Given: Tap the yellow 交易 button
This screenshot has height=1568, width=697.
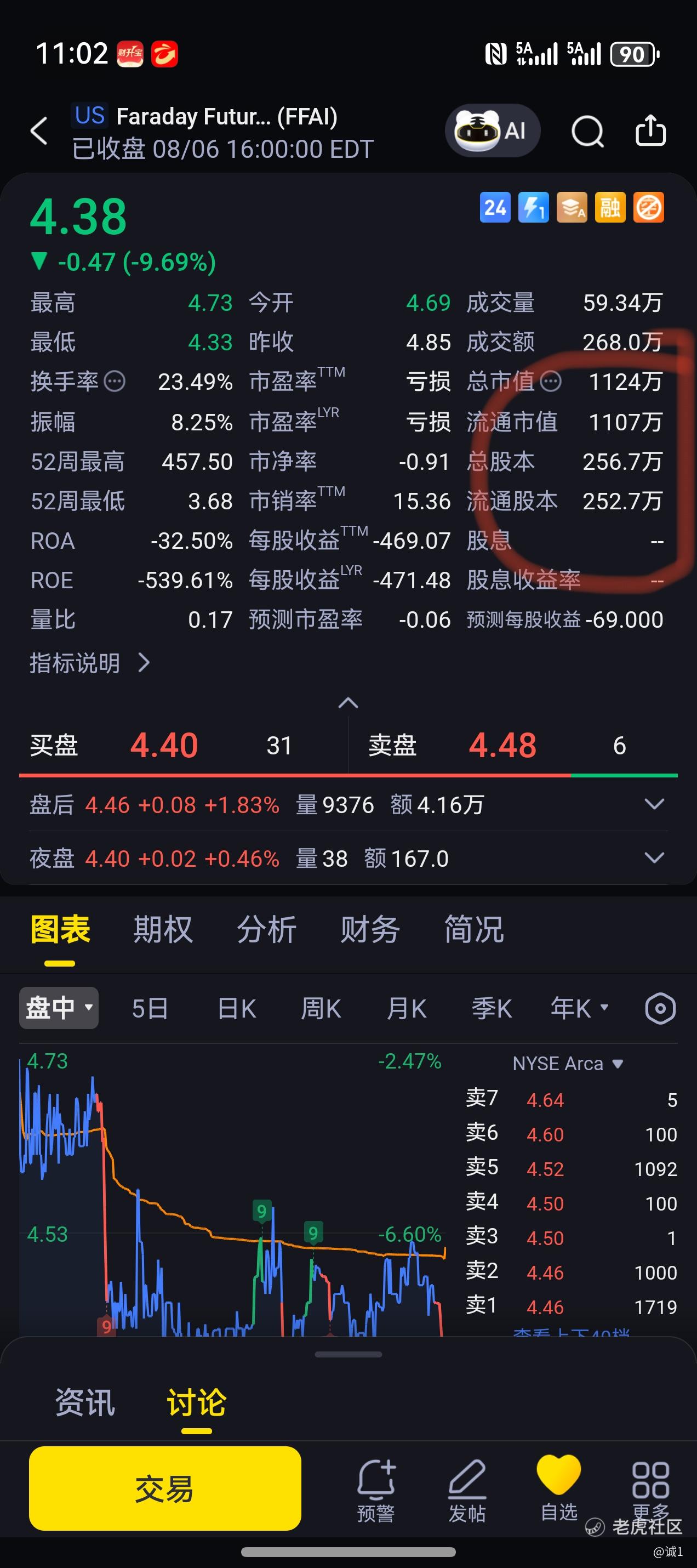Looking at the screenshot, I should 165,1489.
